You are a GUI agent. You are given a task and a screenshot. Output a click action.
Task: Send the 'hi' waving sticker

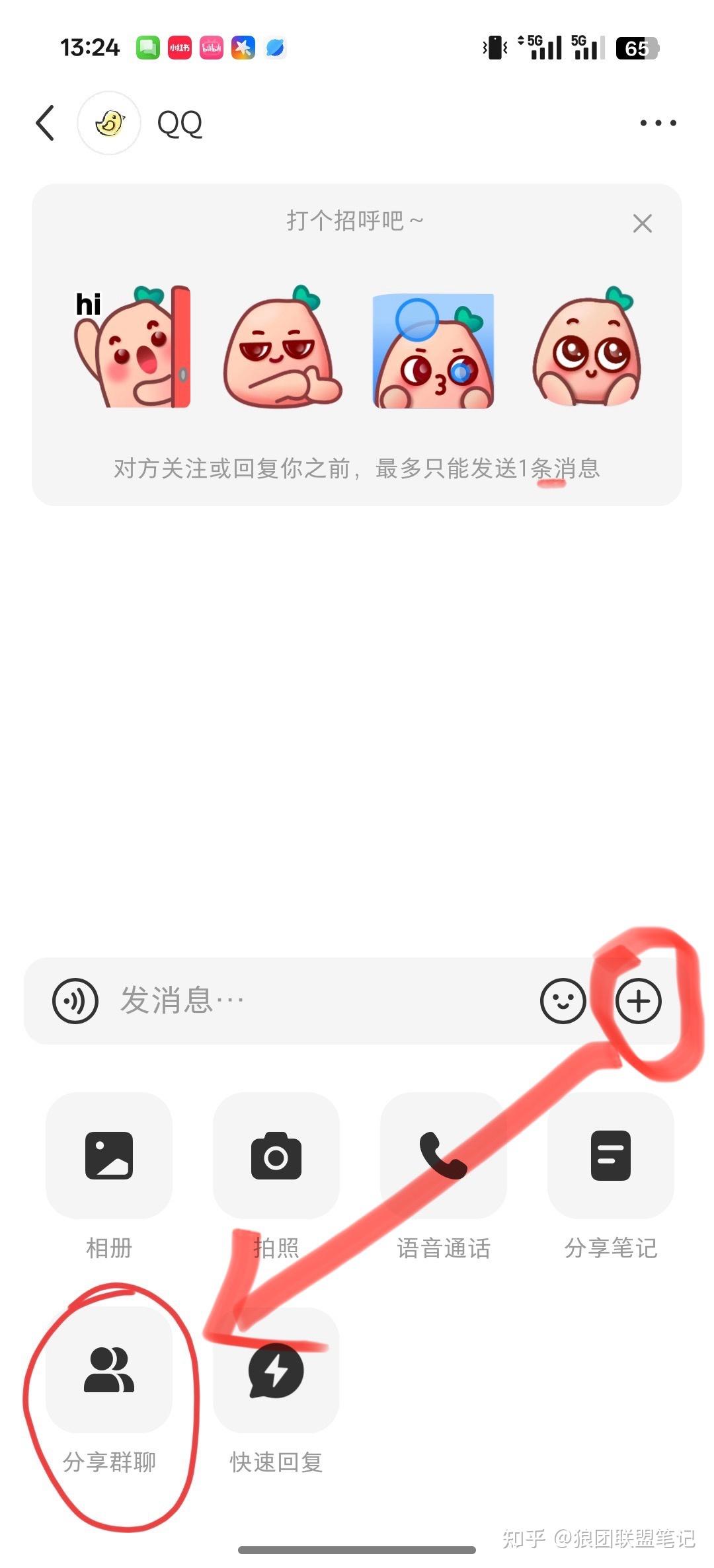pos(132,348)
